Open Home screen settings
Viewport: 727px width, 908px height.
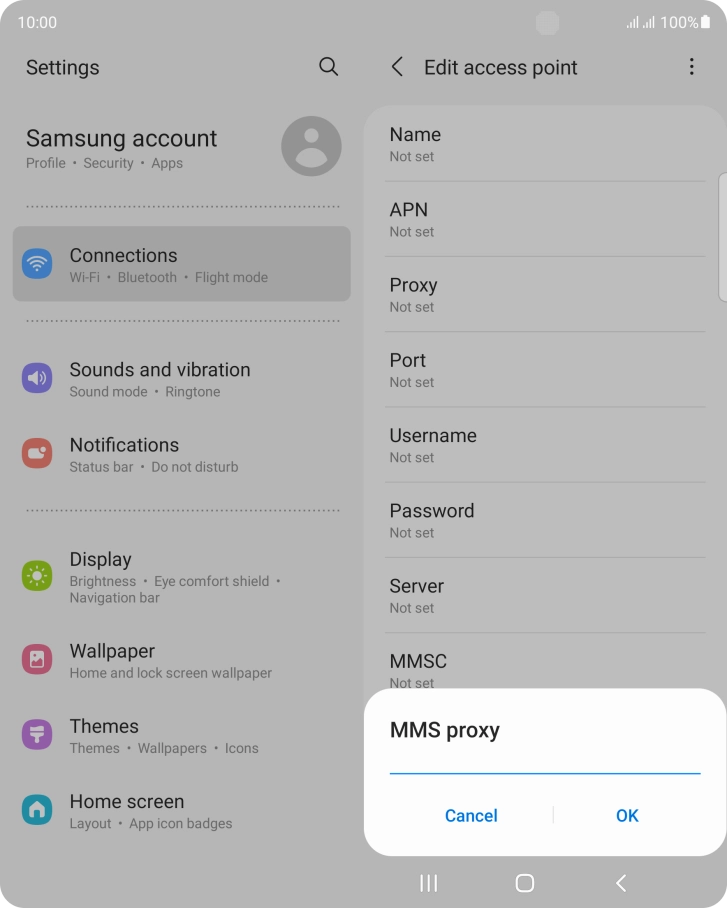(181, 811)
